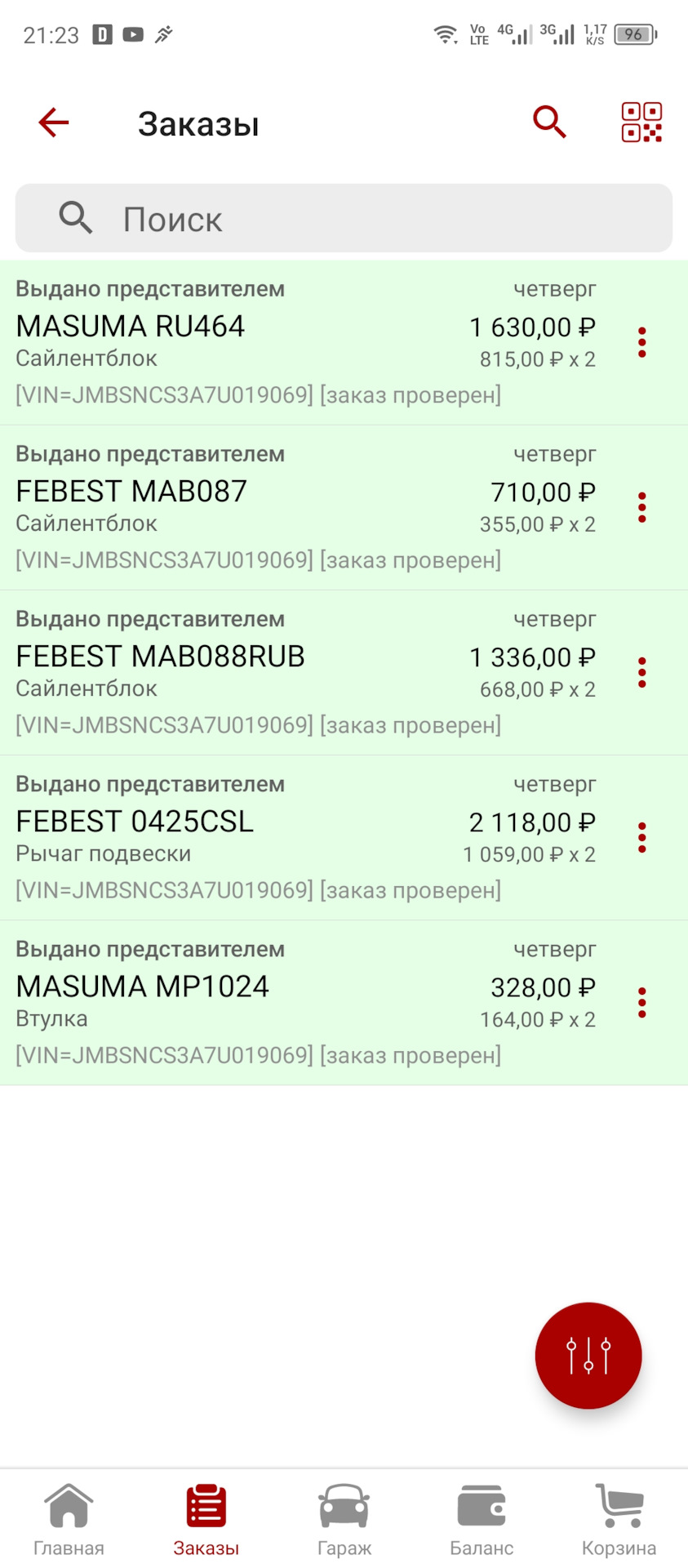The height and width of the screenshot is (1568, 688).
Task: Open overflow menu for FEBEST MAB088RUB
Action: point(642,672)
